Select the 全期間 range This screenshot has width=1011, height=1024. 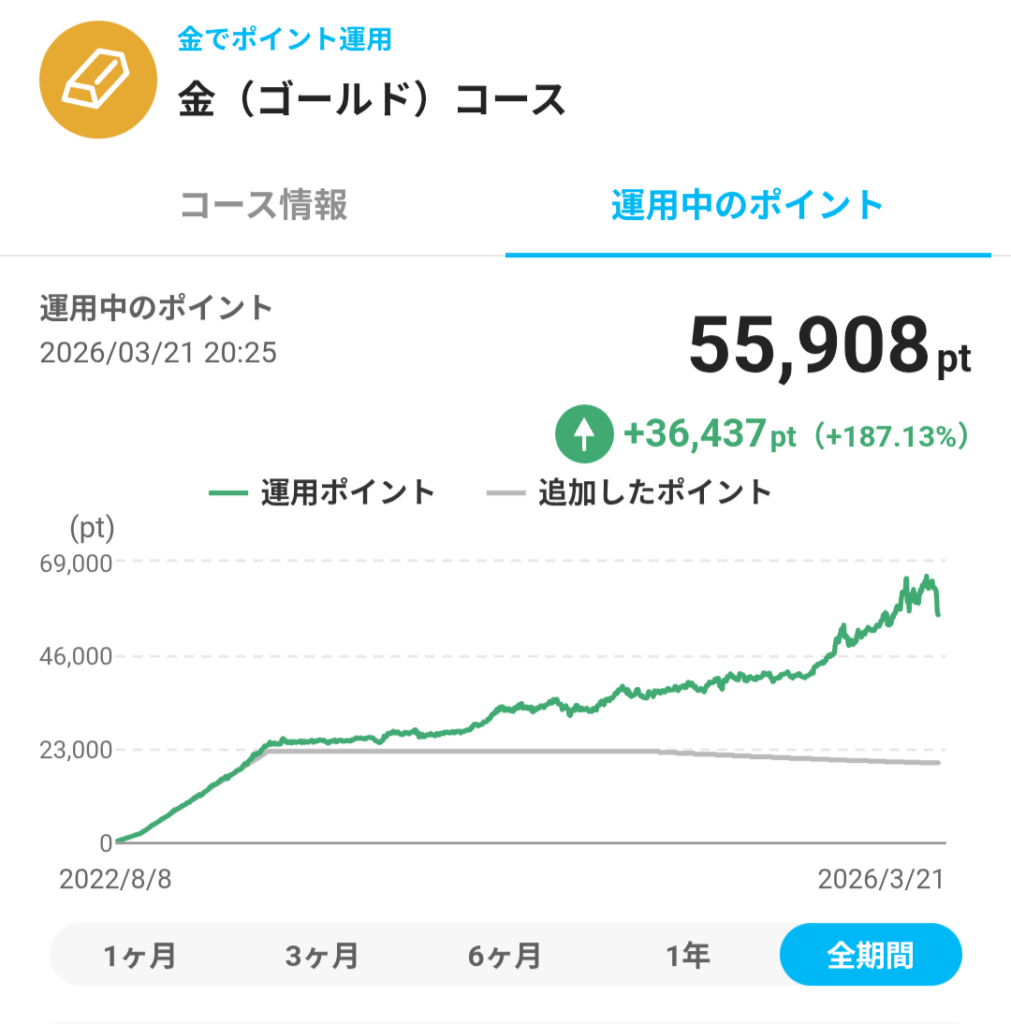click(870, 956)
